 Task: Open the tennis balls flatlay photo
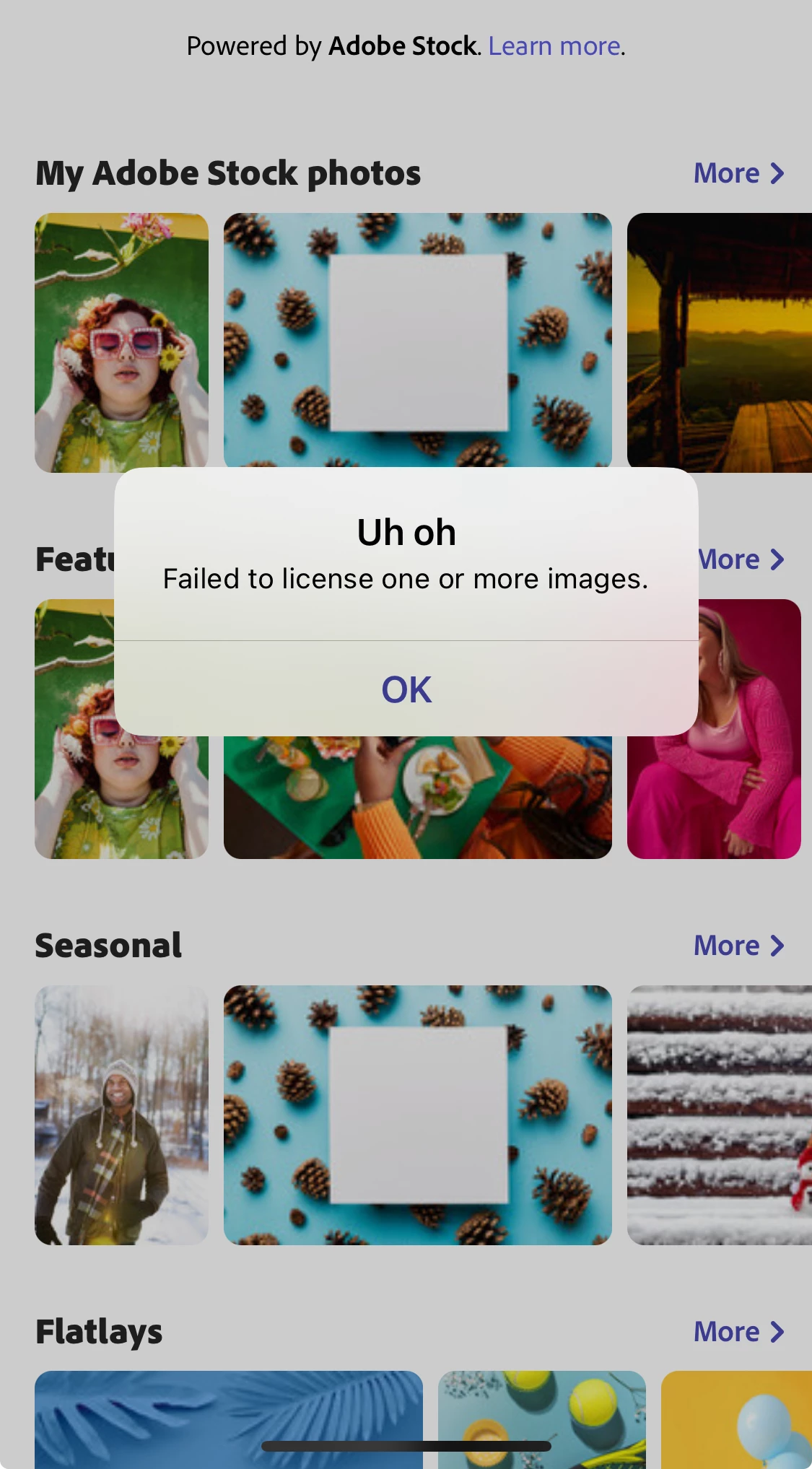[x=541, y=1416]
